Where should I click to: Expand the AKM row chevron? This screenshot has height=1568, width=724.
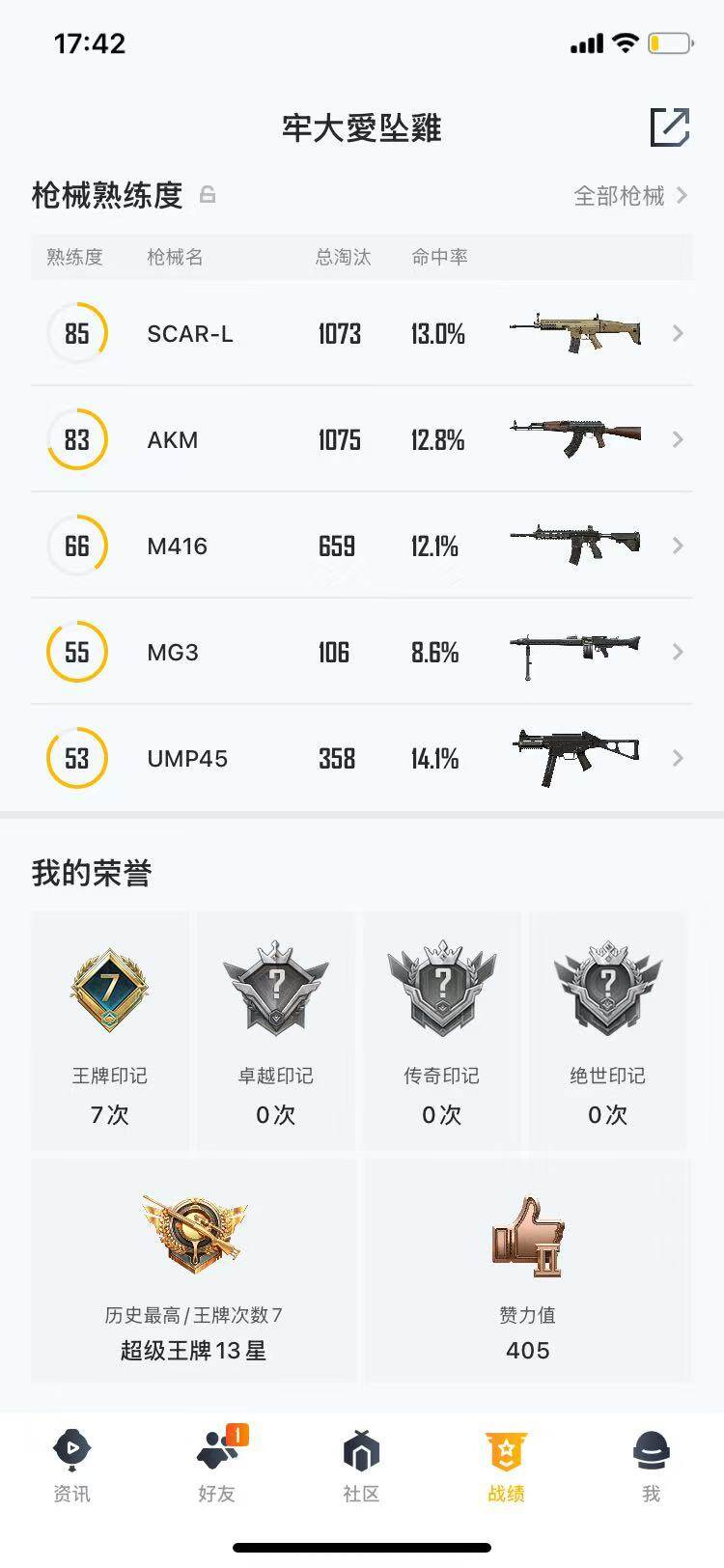[x=677, y=439]
